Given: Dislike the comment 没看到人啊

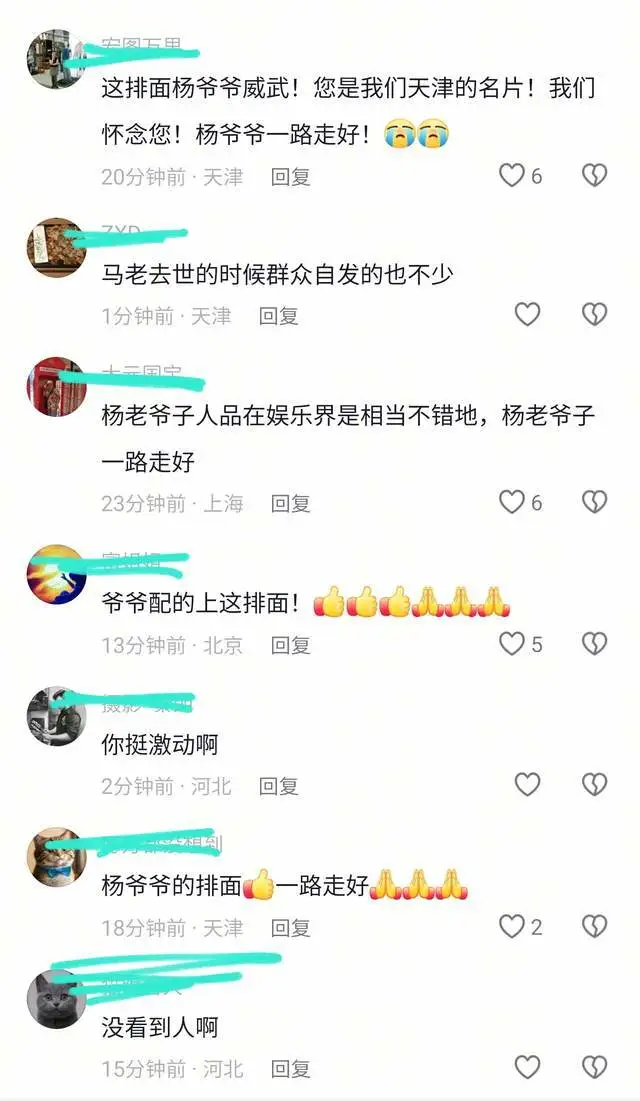Looking at the screenshot, I should click(594, 1067).
